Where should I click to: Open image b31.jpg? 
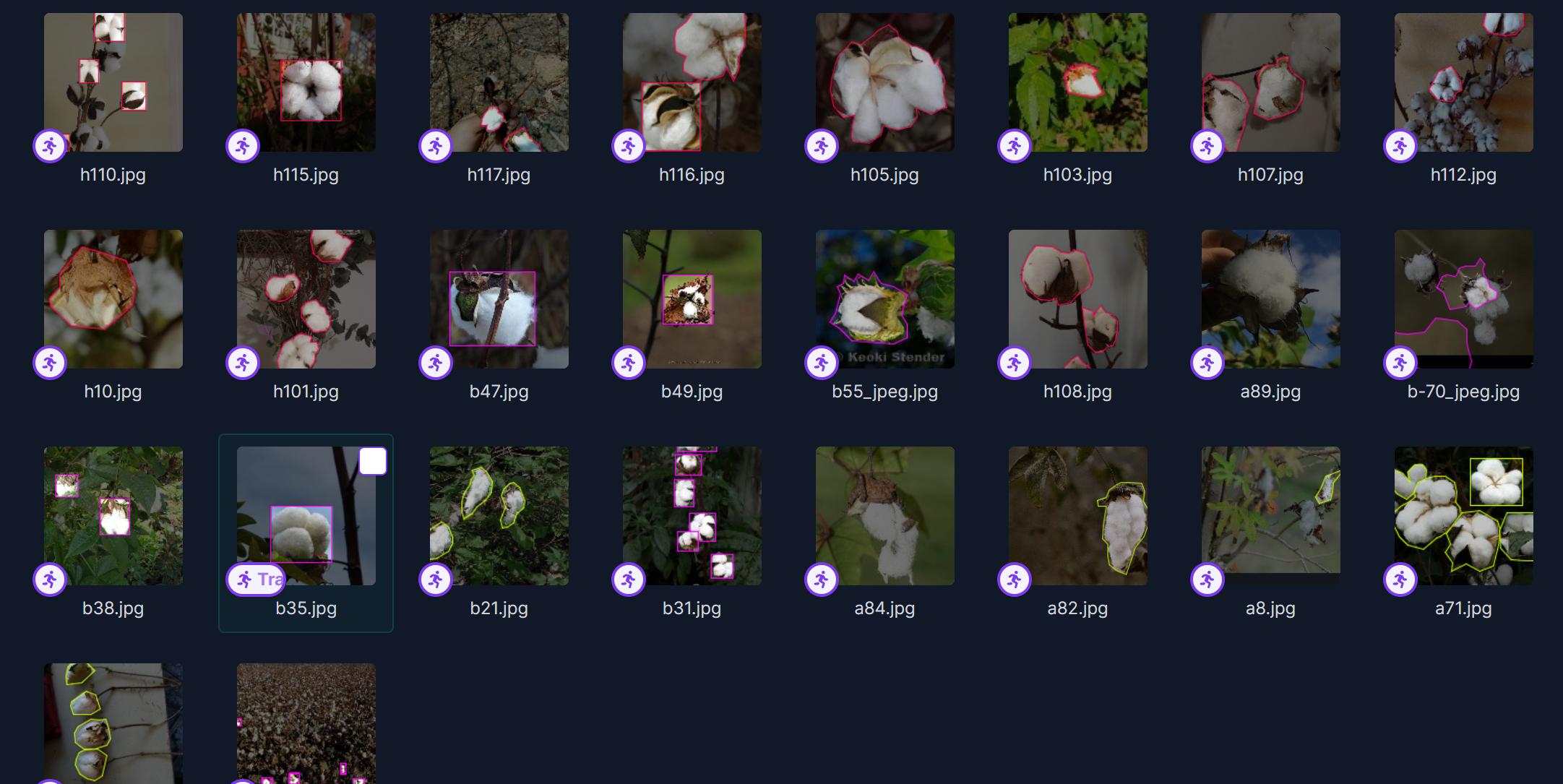coord(692,516)
